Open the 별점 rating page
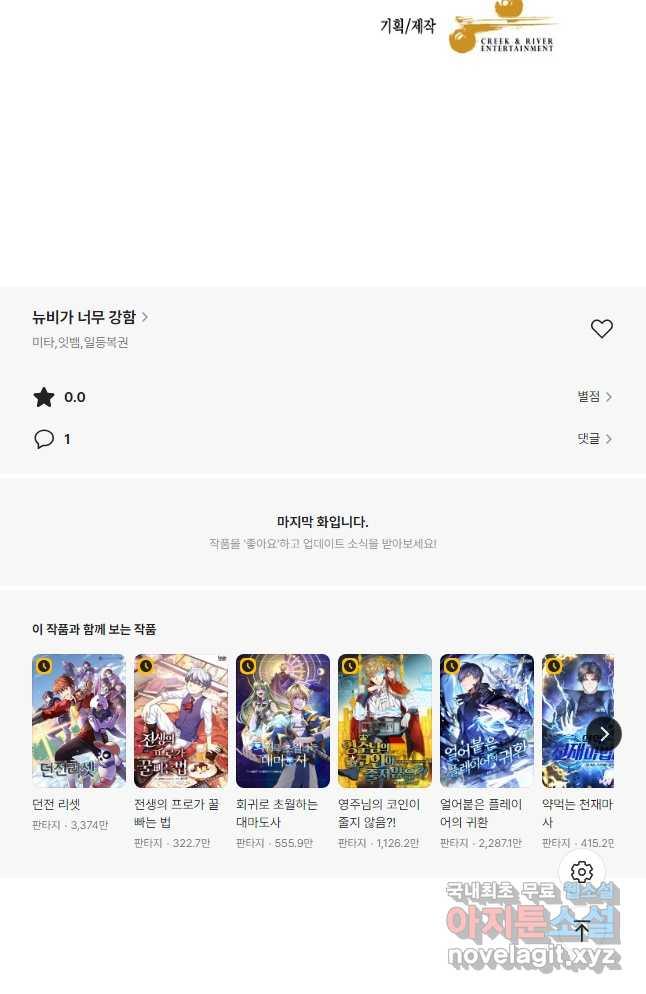646x994 pixels. 594,397
